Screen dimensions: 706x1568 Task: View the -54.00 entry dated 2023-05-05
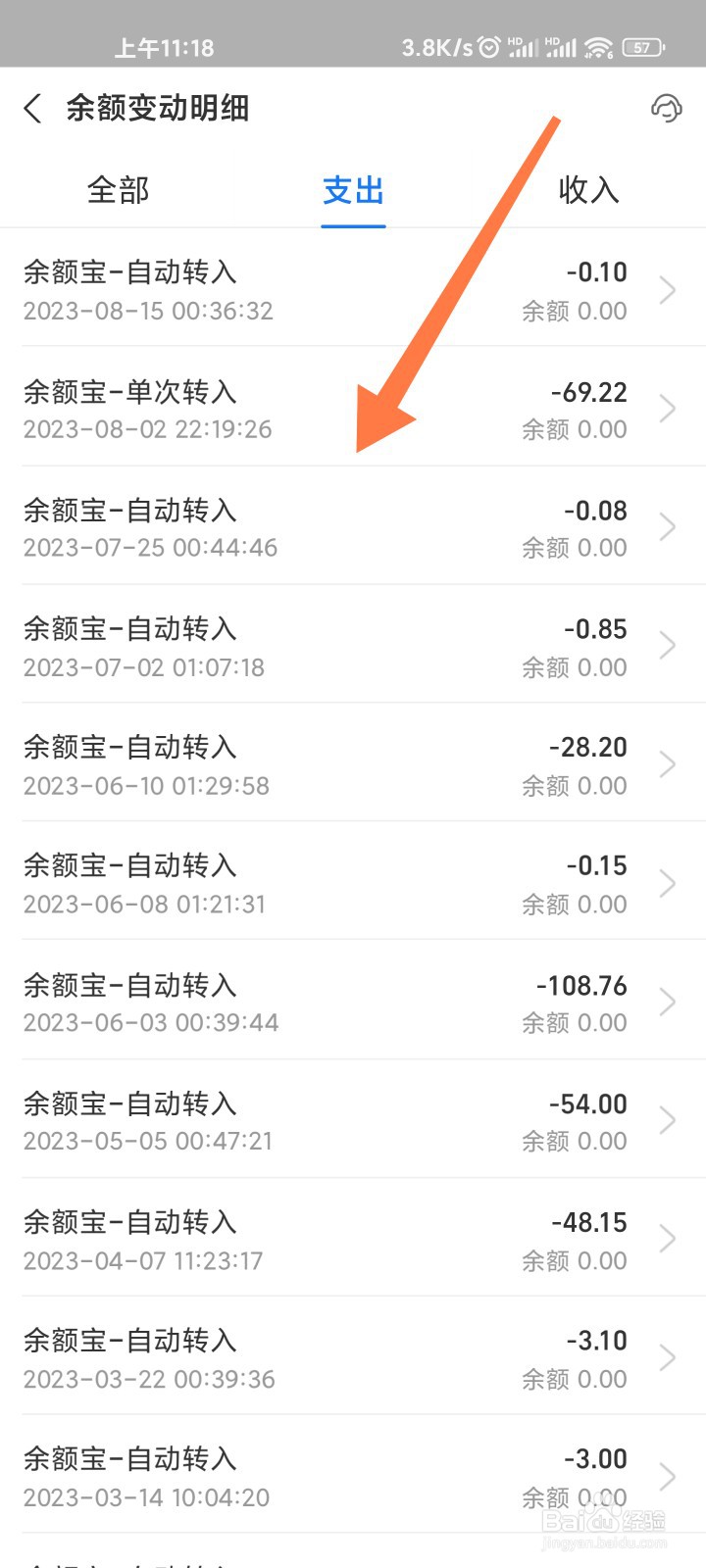[353, 1119]
